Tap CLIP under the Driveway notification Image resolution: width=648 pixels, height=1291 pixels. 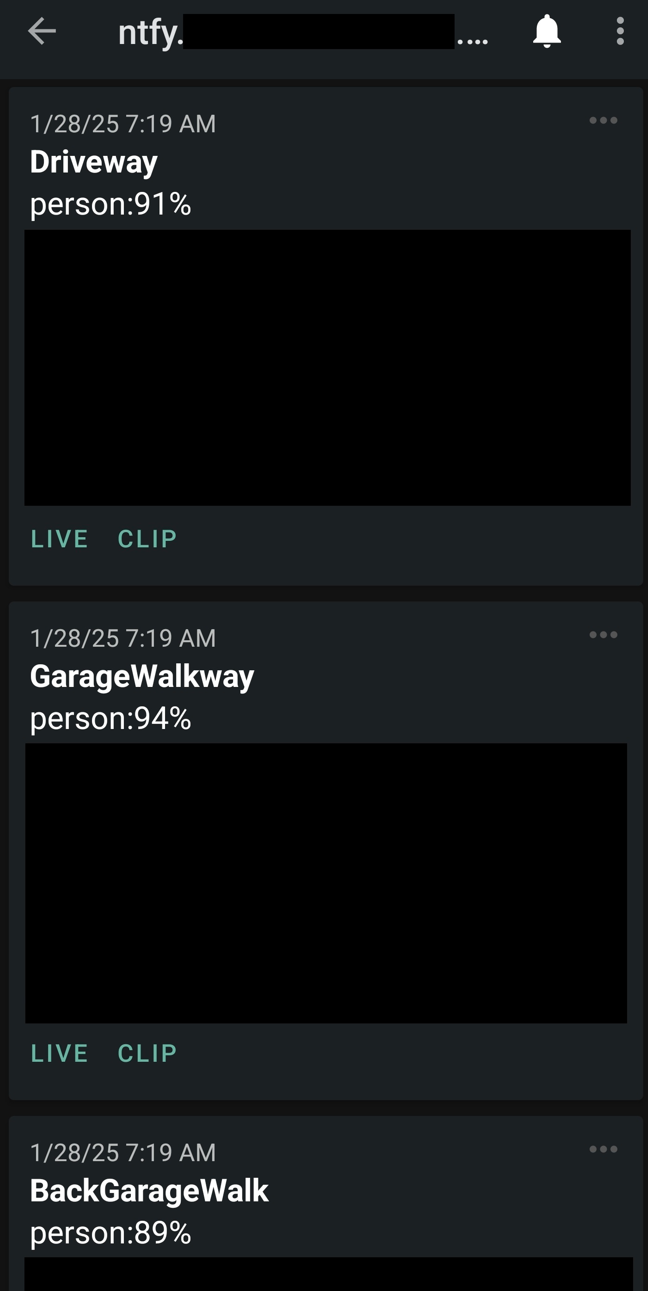point(147,539)
